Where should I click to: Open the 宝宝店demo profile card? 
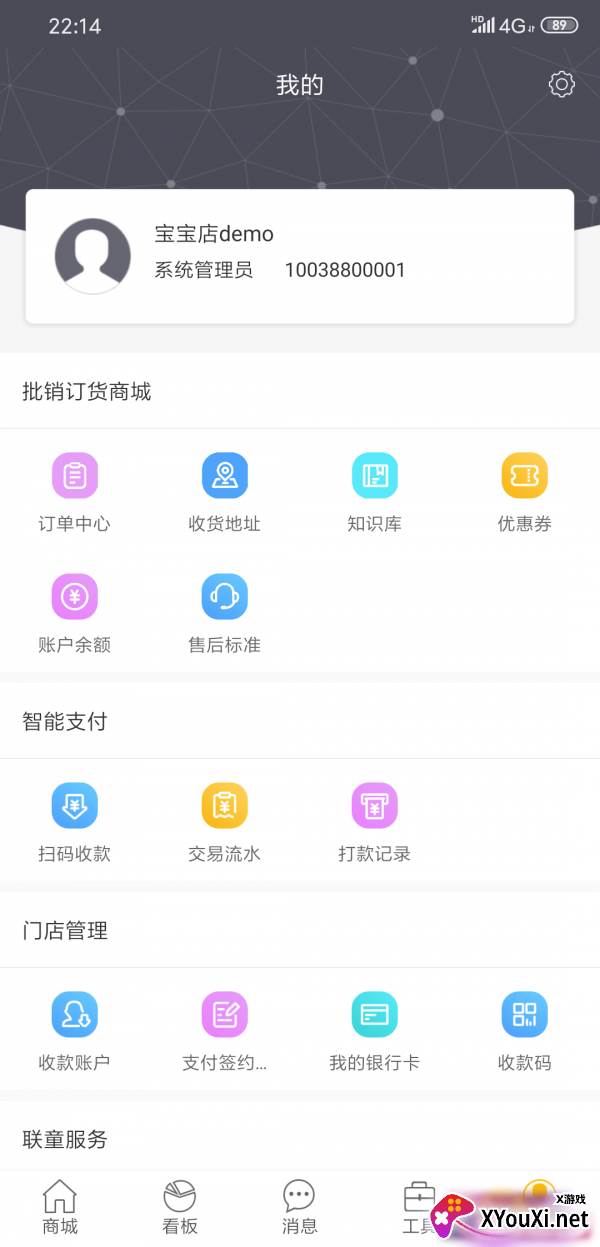[x=300, y=256]
